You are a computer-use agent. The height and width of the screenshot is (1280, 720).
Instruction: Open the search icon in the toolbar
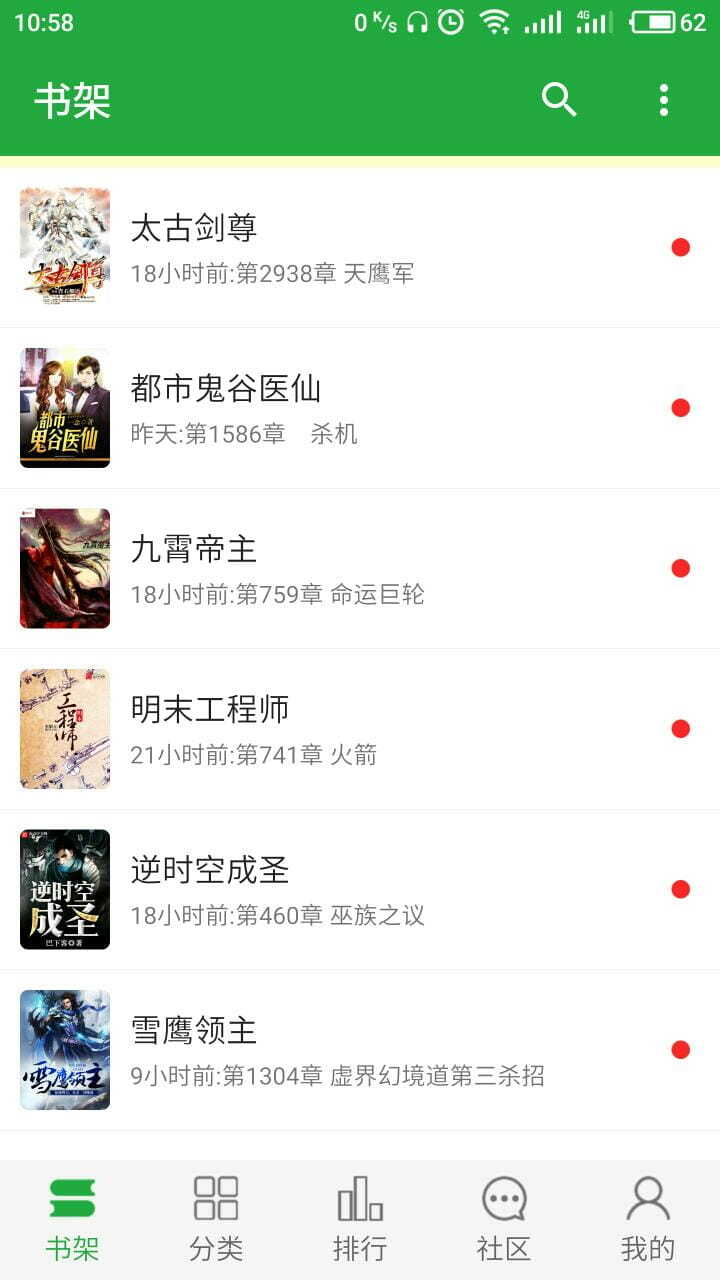[x=560, y=100]
